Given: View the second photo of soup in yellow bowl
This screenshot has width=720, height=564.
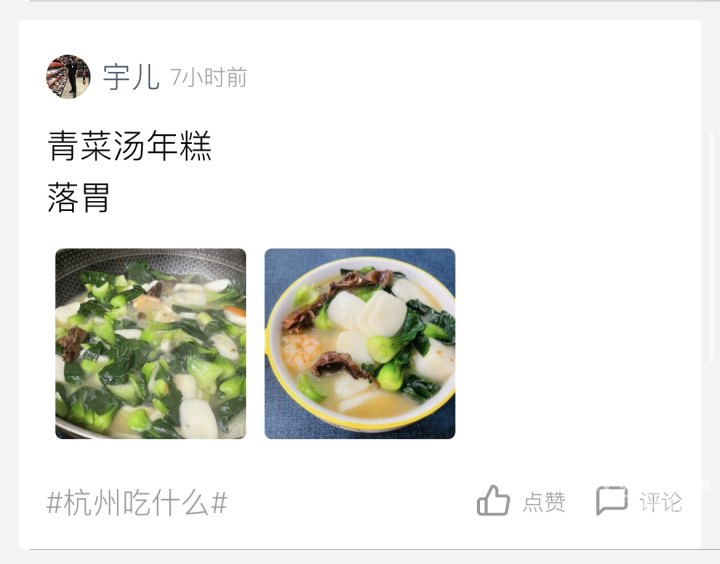Looking at the screenshot, I should [x=360, y=343].
